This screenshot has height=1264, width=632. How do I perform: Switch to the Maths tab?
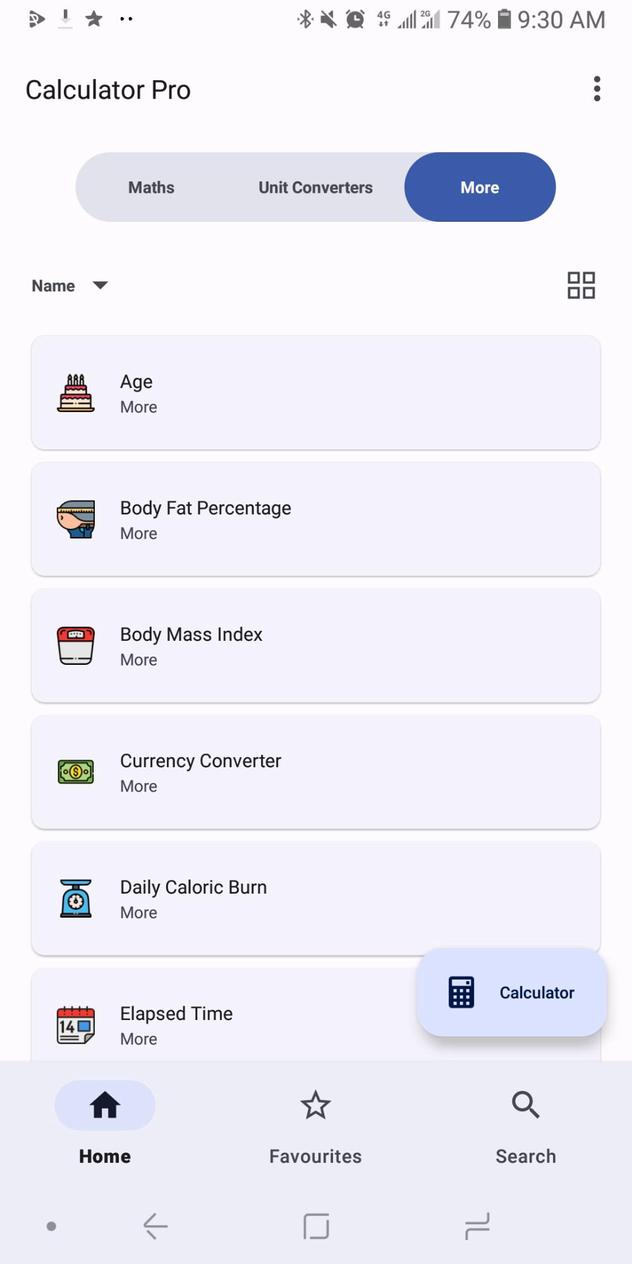pyautogui.click(x=151, y=187)
